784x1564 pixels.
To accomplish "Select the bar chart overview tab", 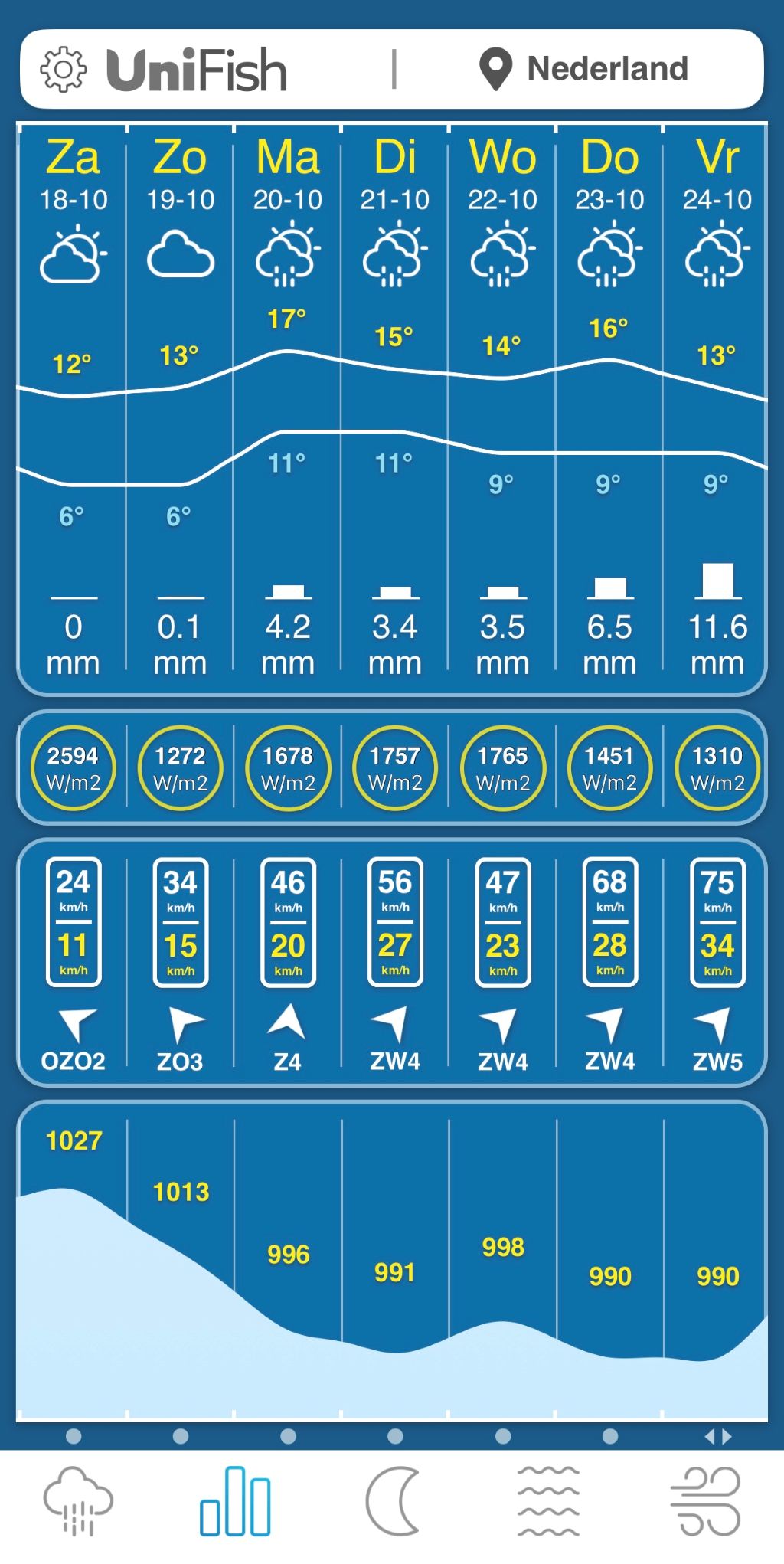I will pyautogui.click(x=235, y=1501).
